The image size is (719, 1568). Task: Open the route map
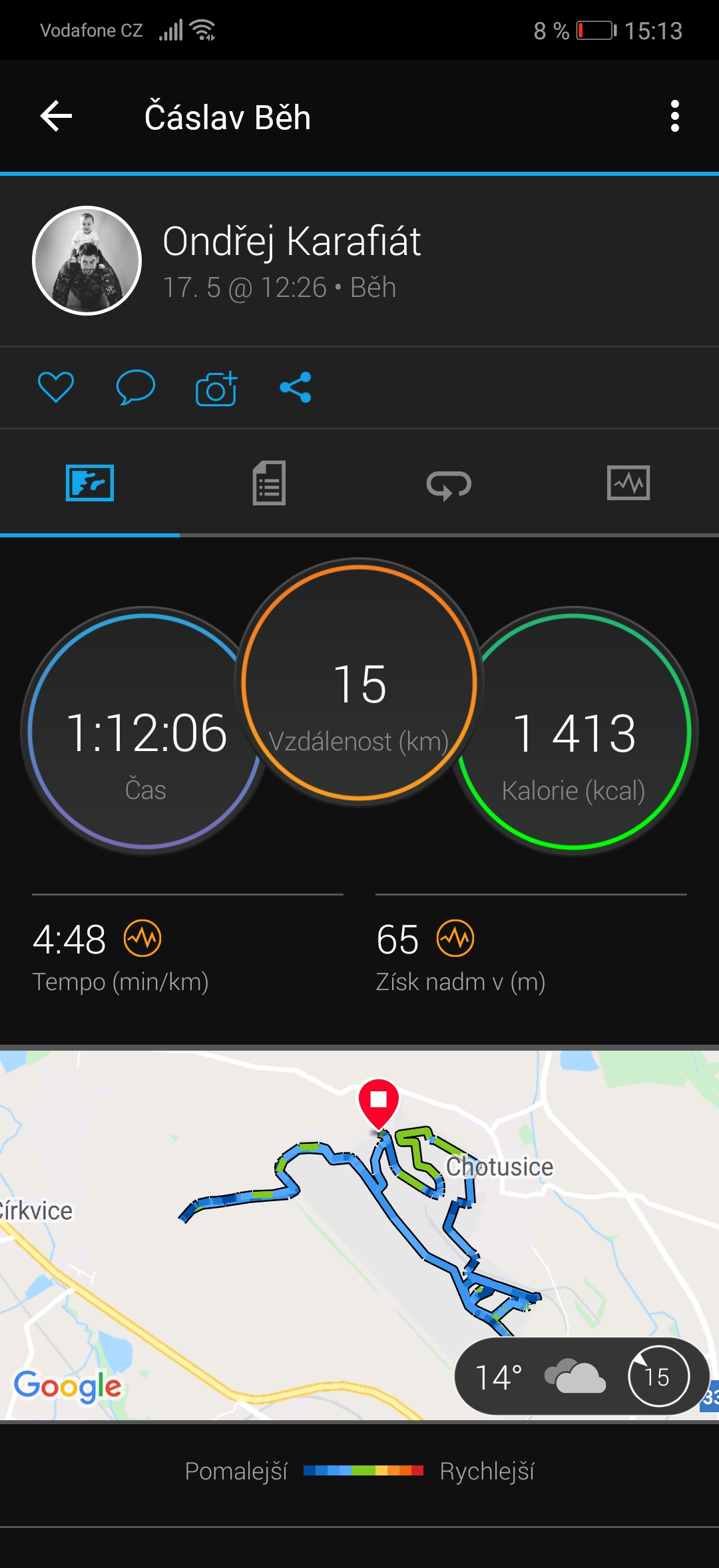coord(359,1236)
